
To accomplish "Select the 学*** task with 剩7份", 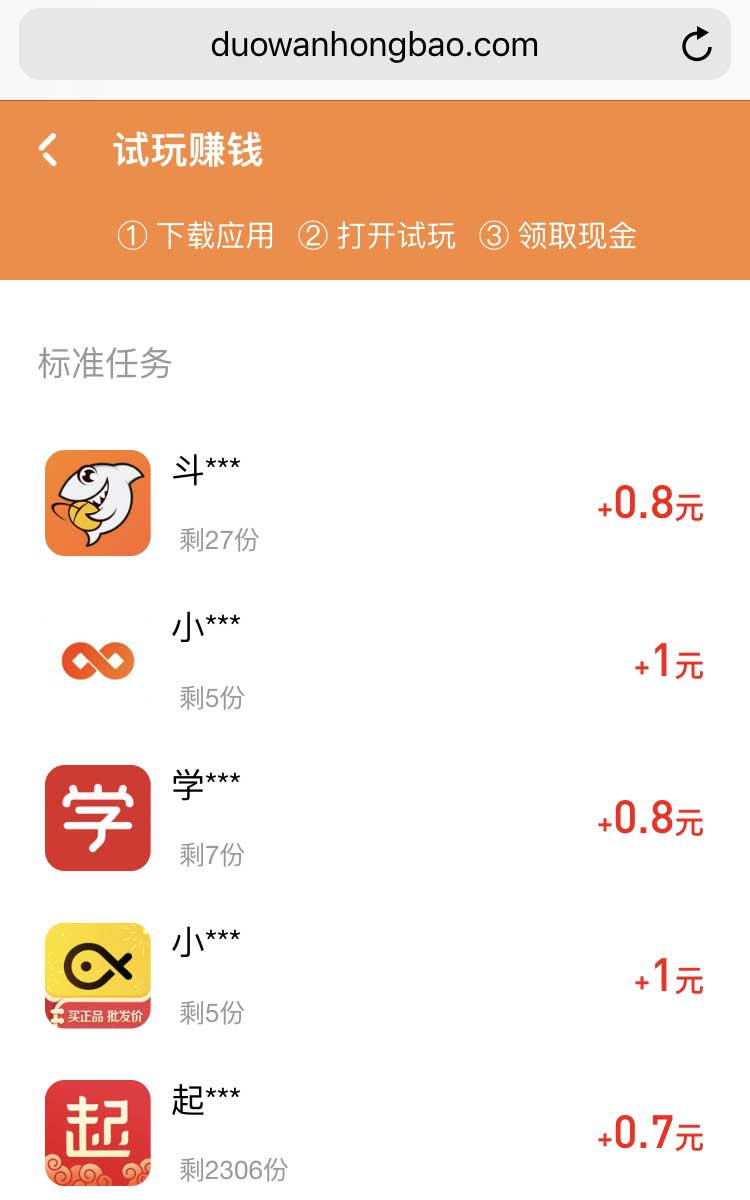I will (x=374, y=818).
